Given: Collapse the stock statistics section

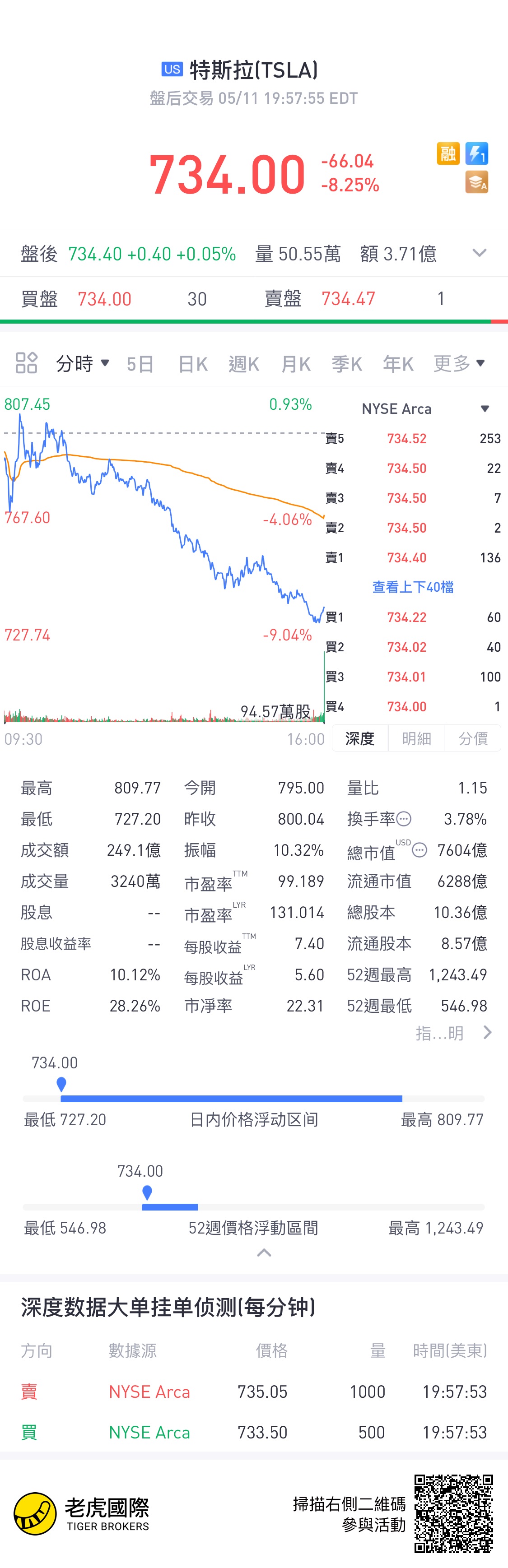Looking at the screenshot, I should (264, 1253).
